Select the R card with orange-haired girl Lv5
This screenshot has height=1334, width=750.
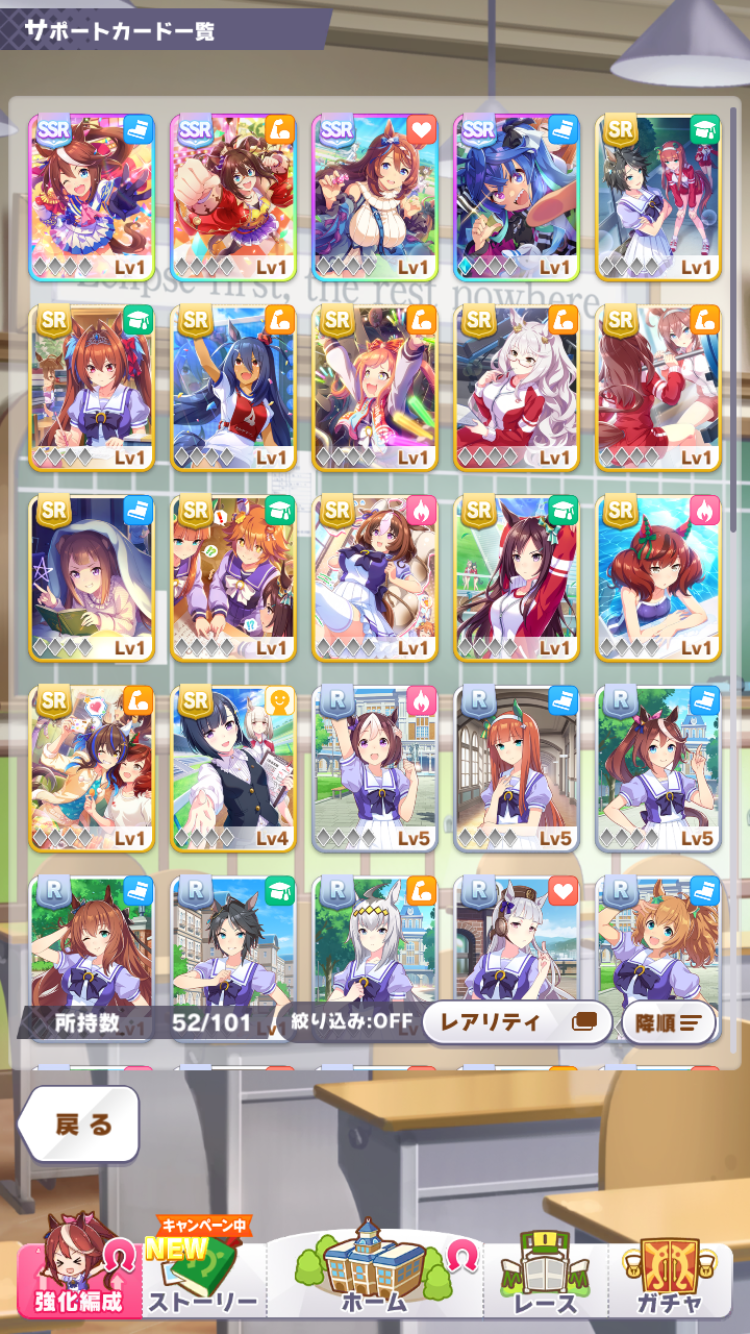click(517, 768)
